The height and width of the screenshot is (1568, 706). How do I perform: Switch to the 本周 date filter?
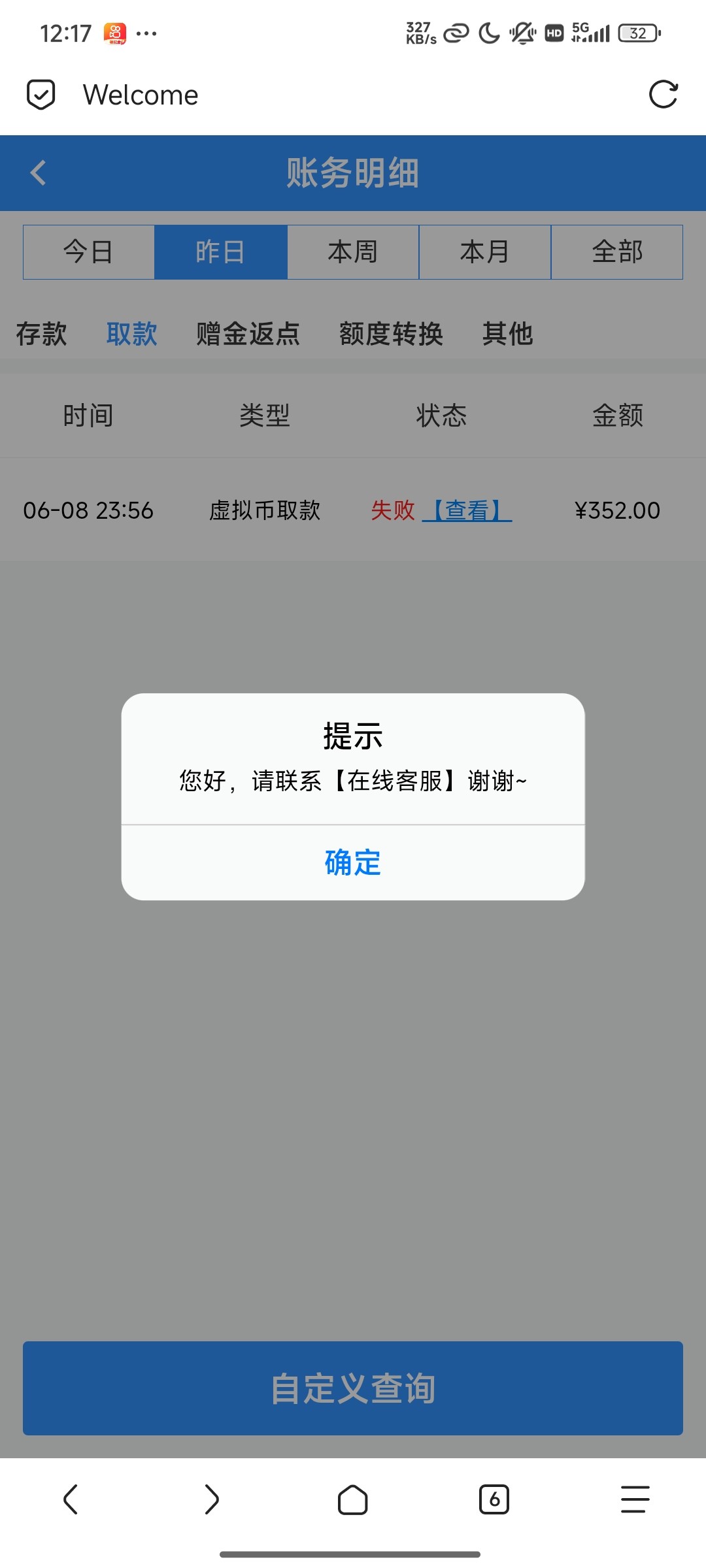coord(353,252)
